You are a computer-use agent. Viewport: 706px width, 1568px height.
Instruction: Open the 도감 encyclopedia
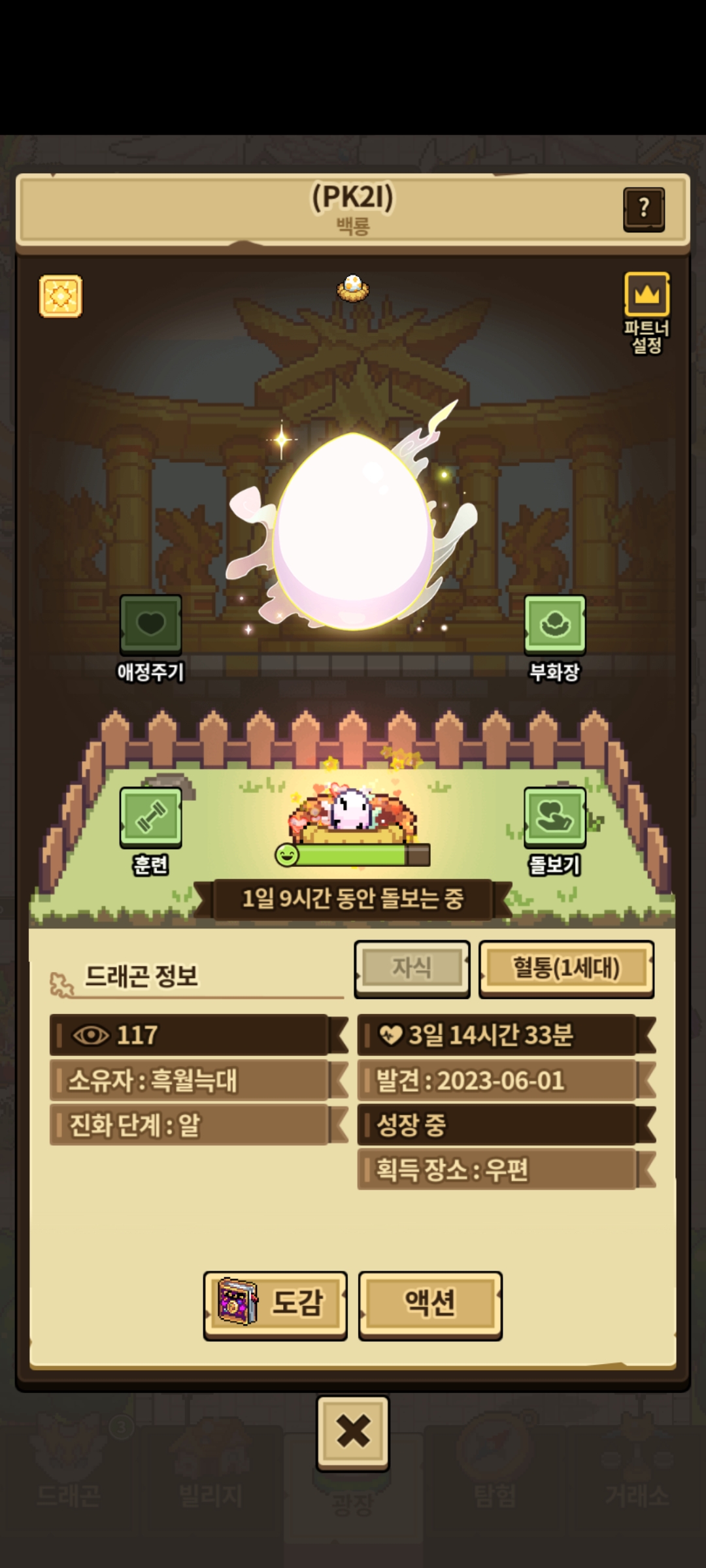(275, 1305)
